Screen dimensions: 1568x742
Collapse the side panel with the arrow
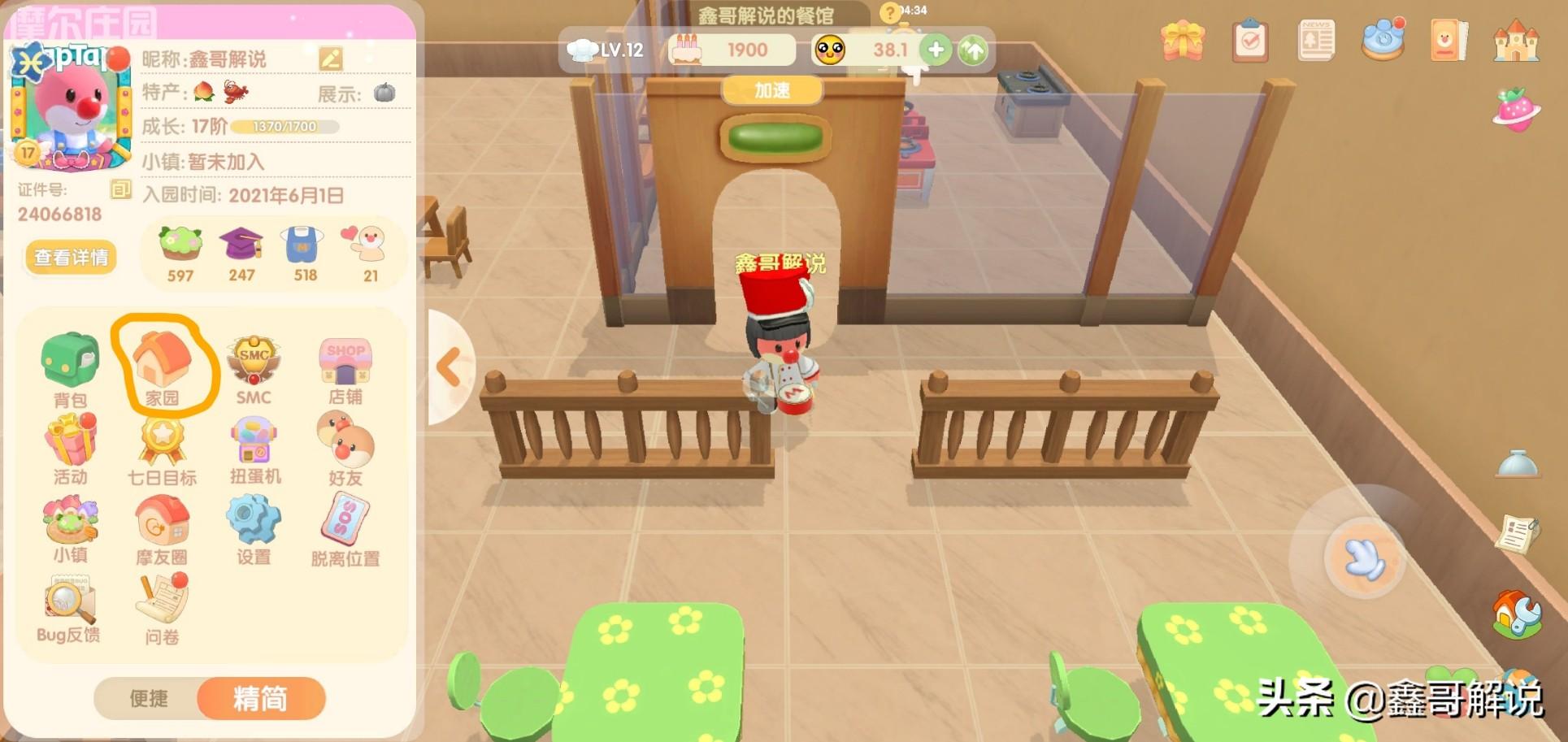(449, 367)
